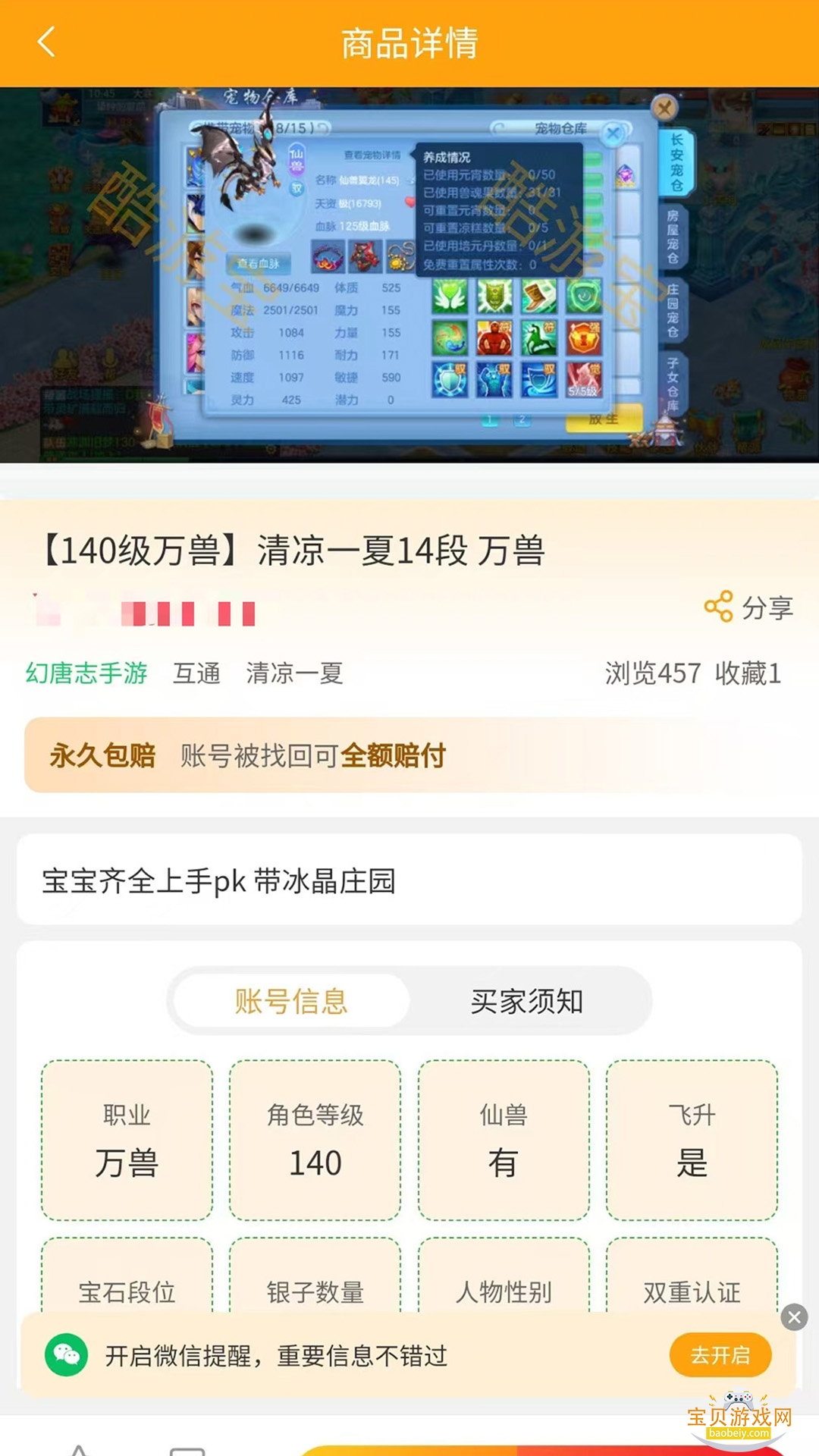This screenshot has width=819, height=1456.
Task: Select the green shield emblem skill icon
Action: [494, 297]
